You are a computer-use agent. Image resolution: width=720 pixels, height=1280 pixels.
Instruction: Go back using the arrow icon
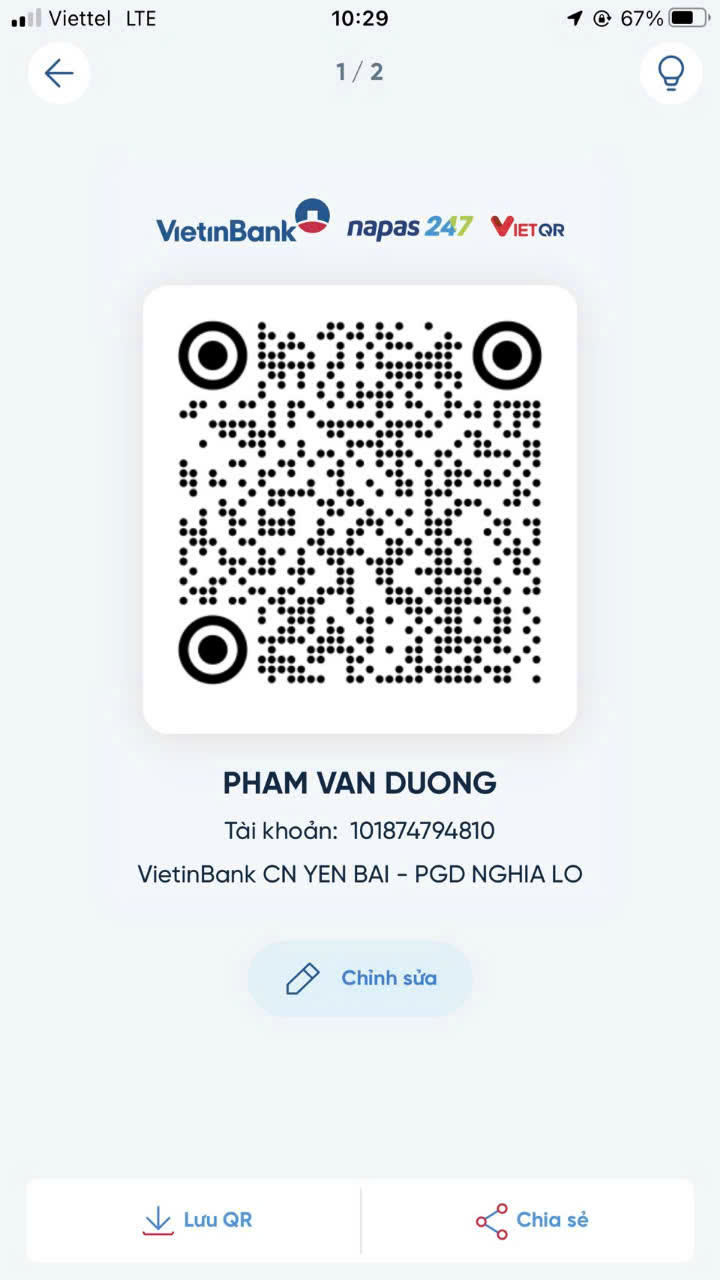(59, 73)
